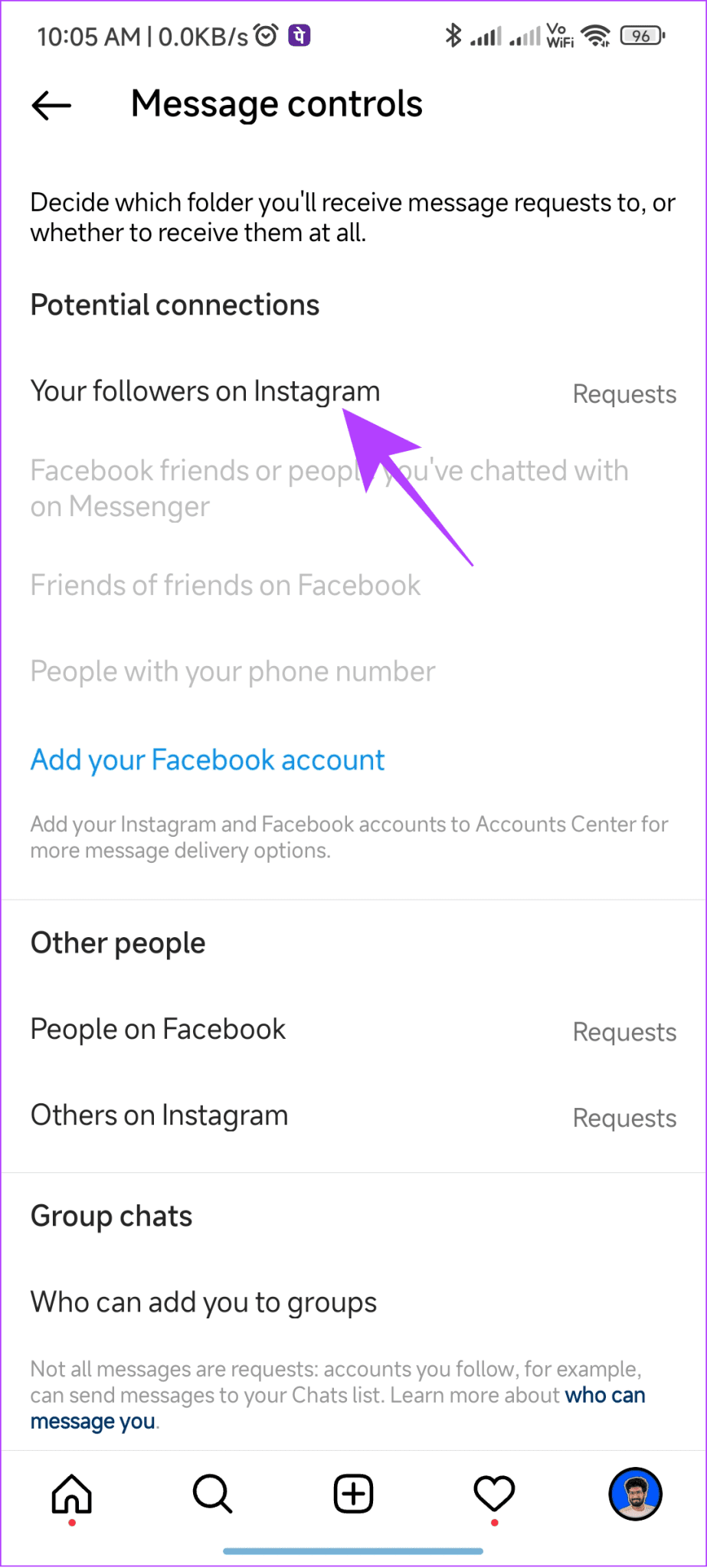Select the Message controls screen title
This screenshot has height=1568, width=707.
tap(277, 104)
